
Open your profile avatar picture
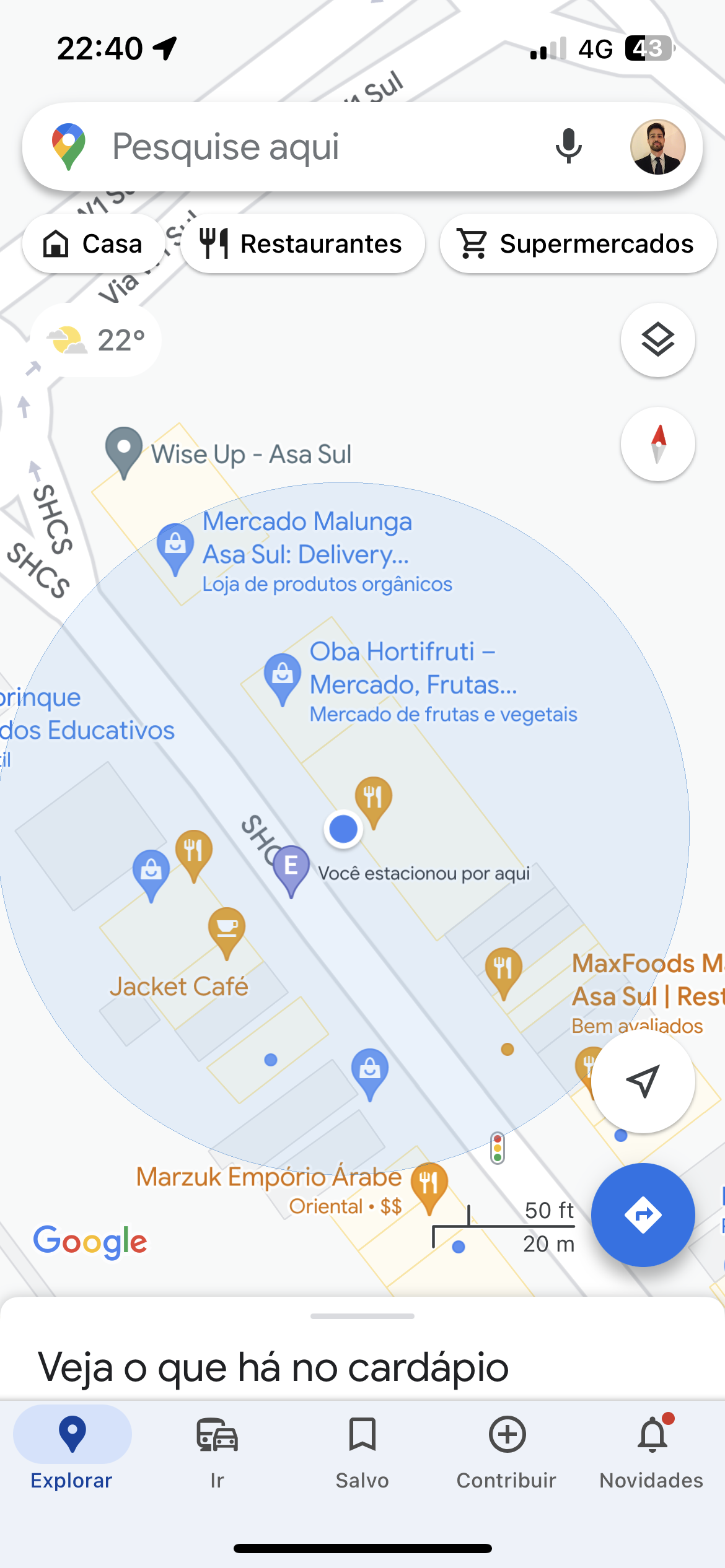659,147
